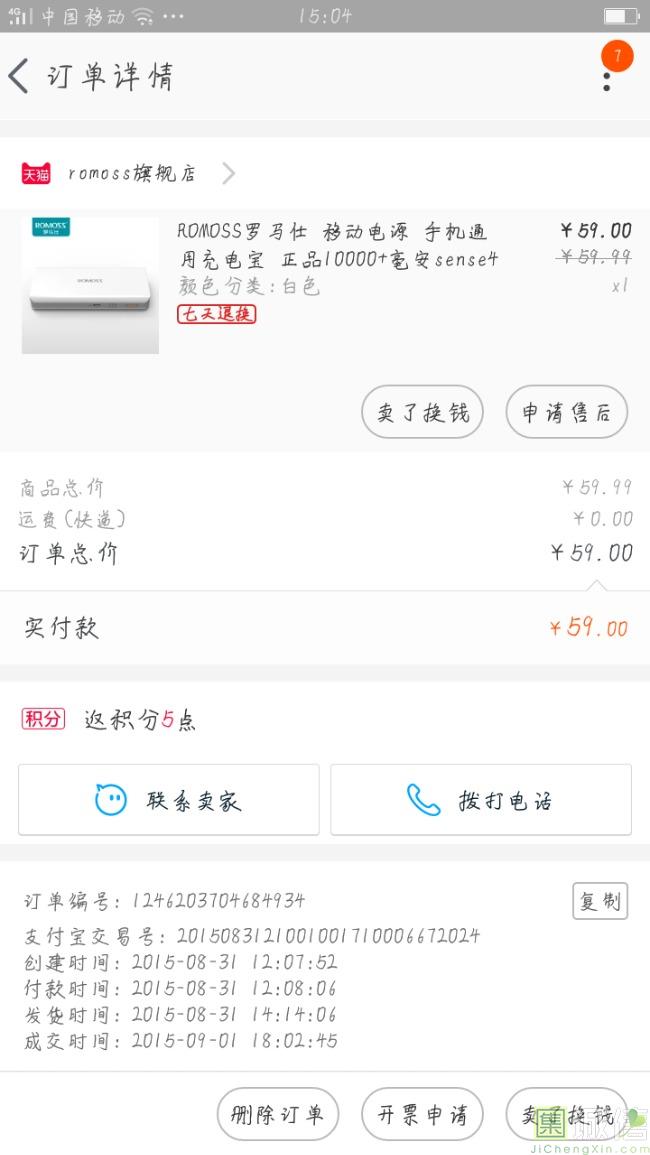Tap 拨打电话 to call seller
Viewport: 650px width, 1155px height.
[481, 800]
